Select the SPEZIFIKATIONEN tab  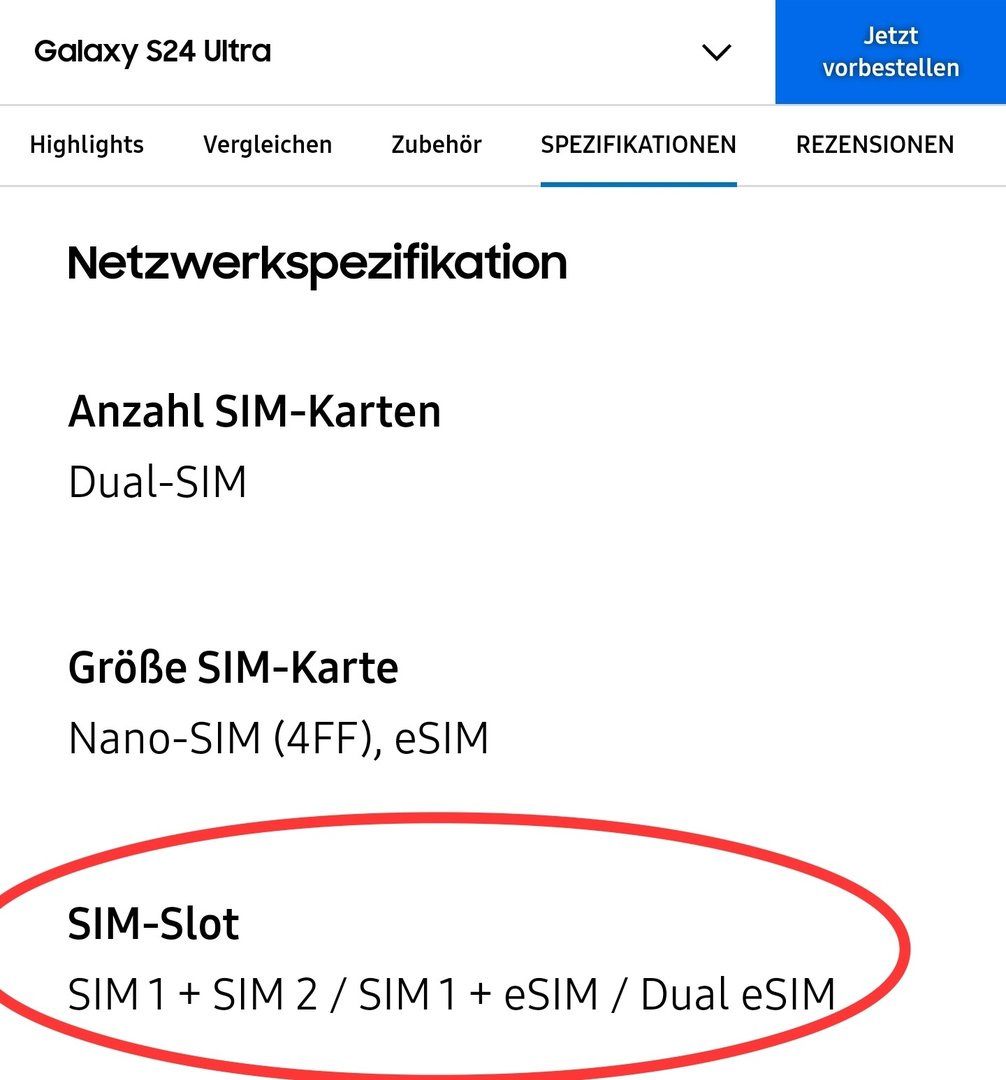click(638, 145)
